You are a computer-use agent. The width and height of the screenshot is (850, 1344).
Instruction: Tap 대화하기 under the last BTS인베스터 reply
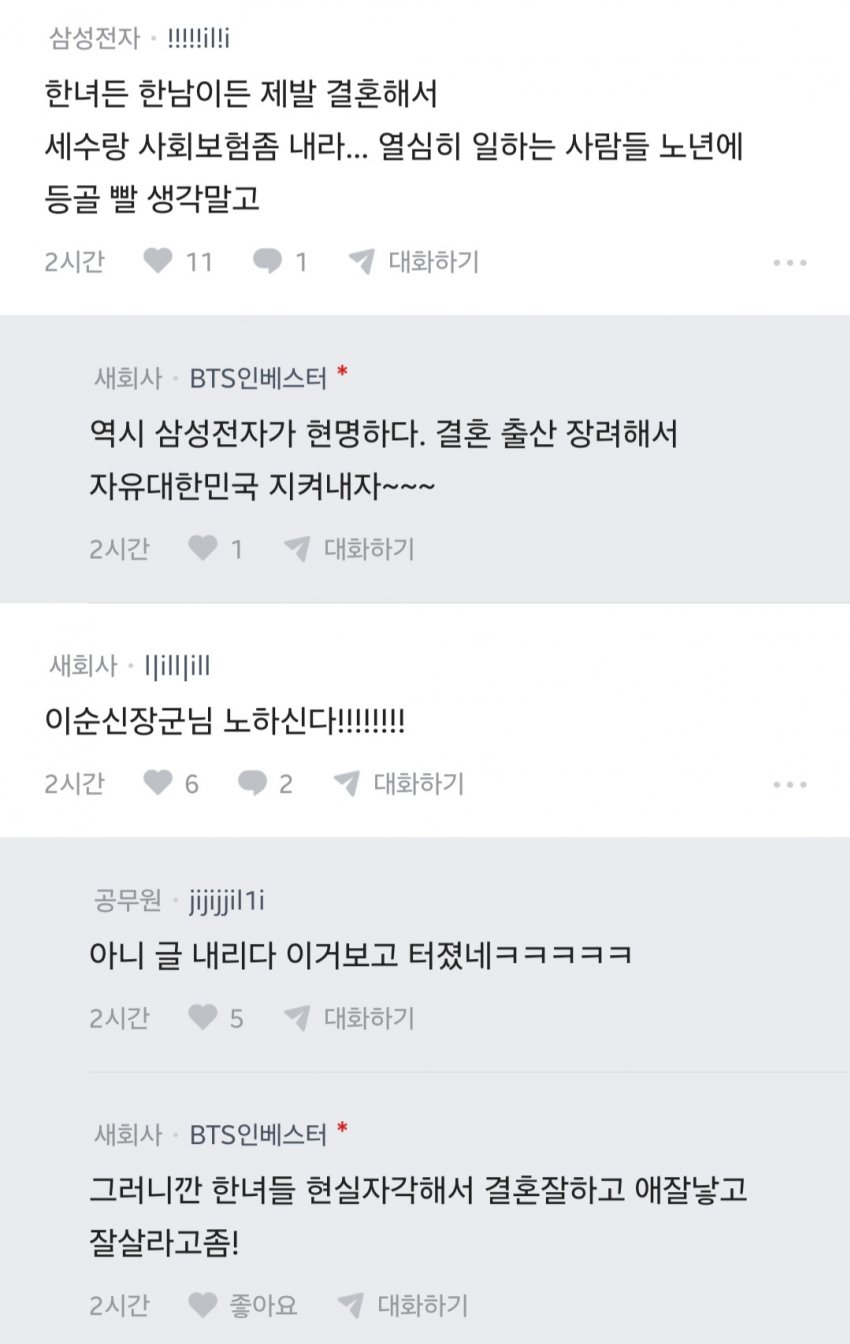click(x=404, y=1305)
